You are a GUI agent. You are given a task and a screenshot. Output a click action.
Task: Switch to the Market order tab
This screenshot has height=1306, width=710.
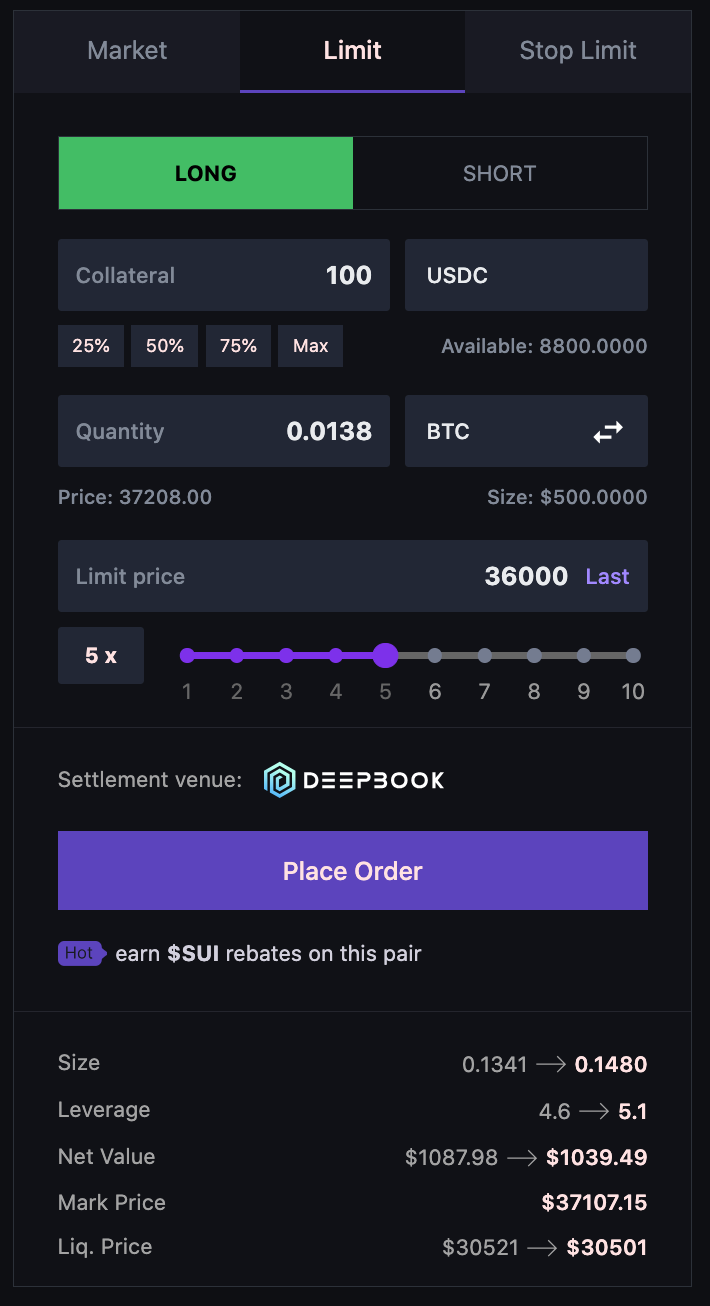coord(127,51)
